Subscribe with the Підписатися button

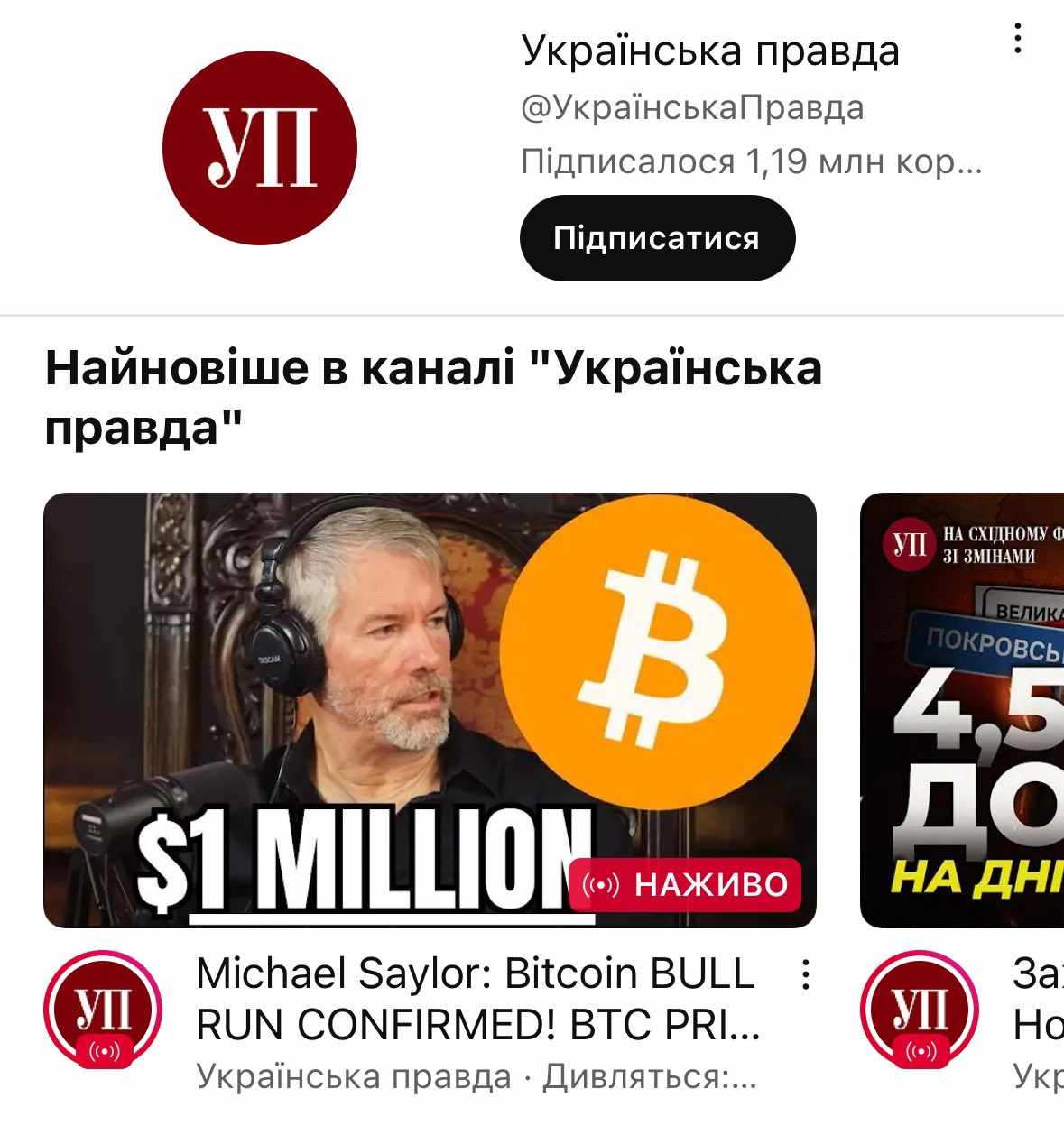click(657, 238)
